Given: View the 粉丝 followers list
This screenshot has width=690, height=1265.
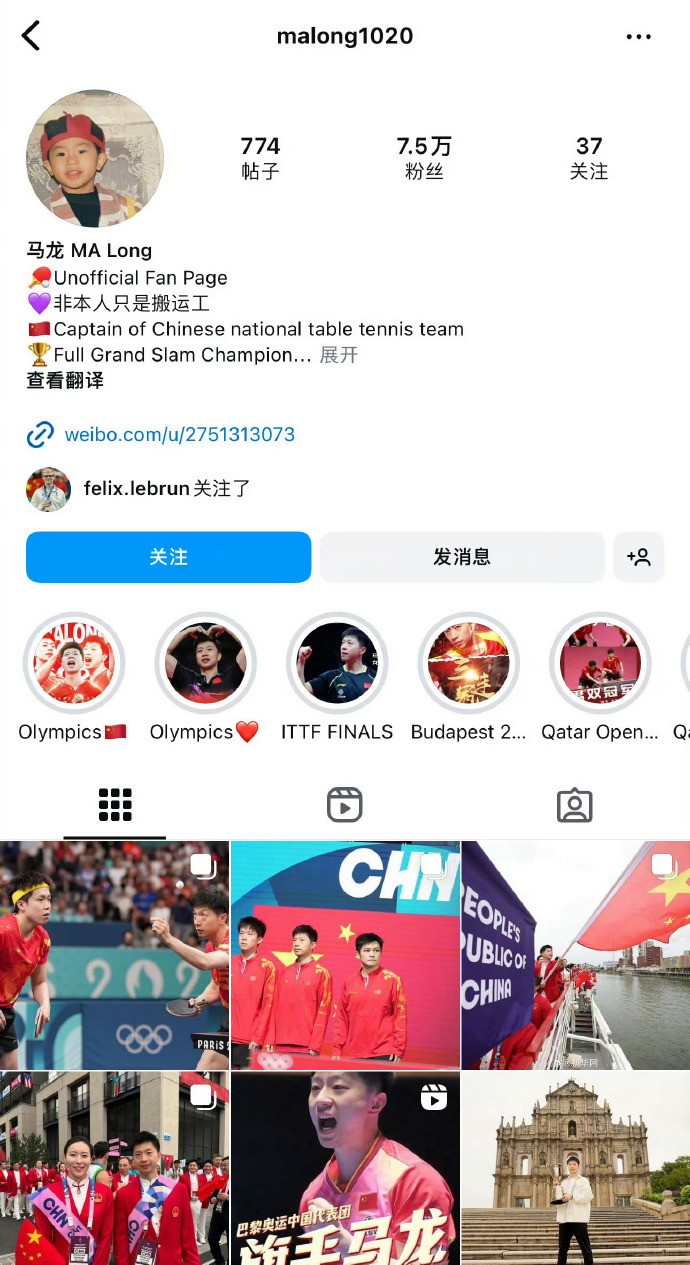Looking at the screenshot, I should tap(424, 158).
